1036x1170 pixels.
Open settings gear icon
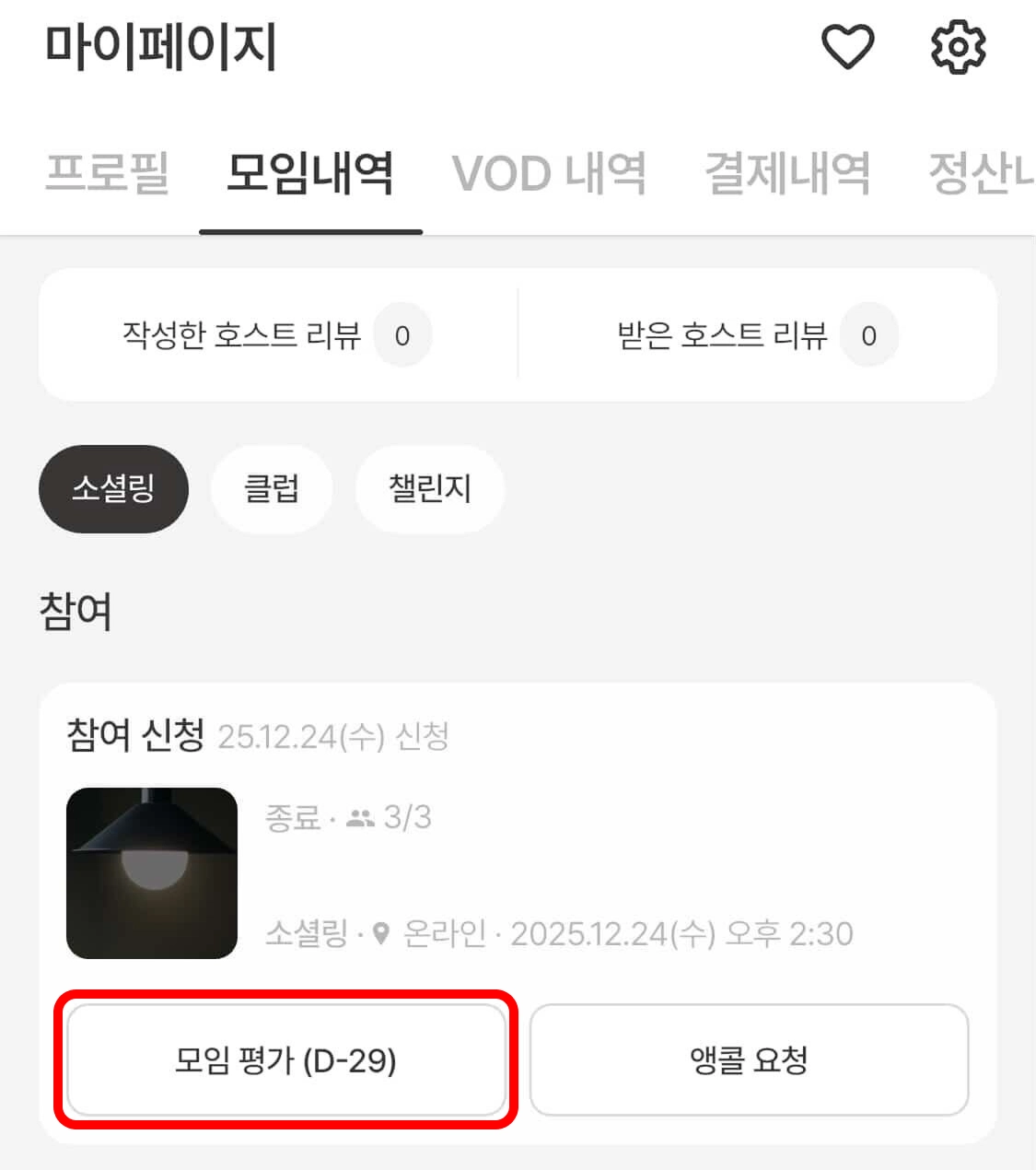(958, 47)
